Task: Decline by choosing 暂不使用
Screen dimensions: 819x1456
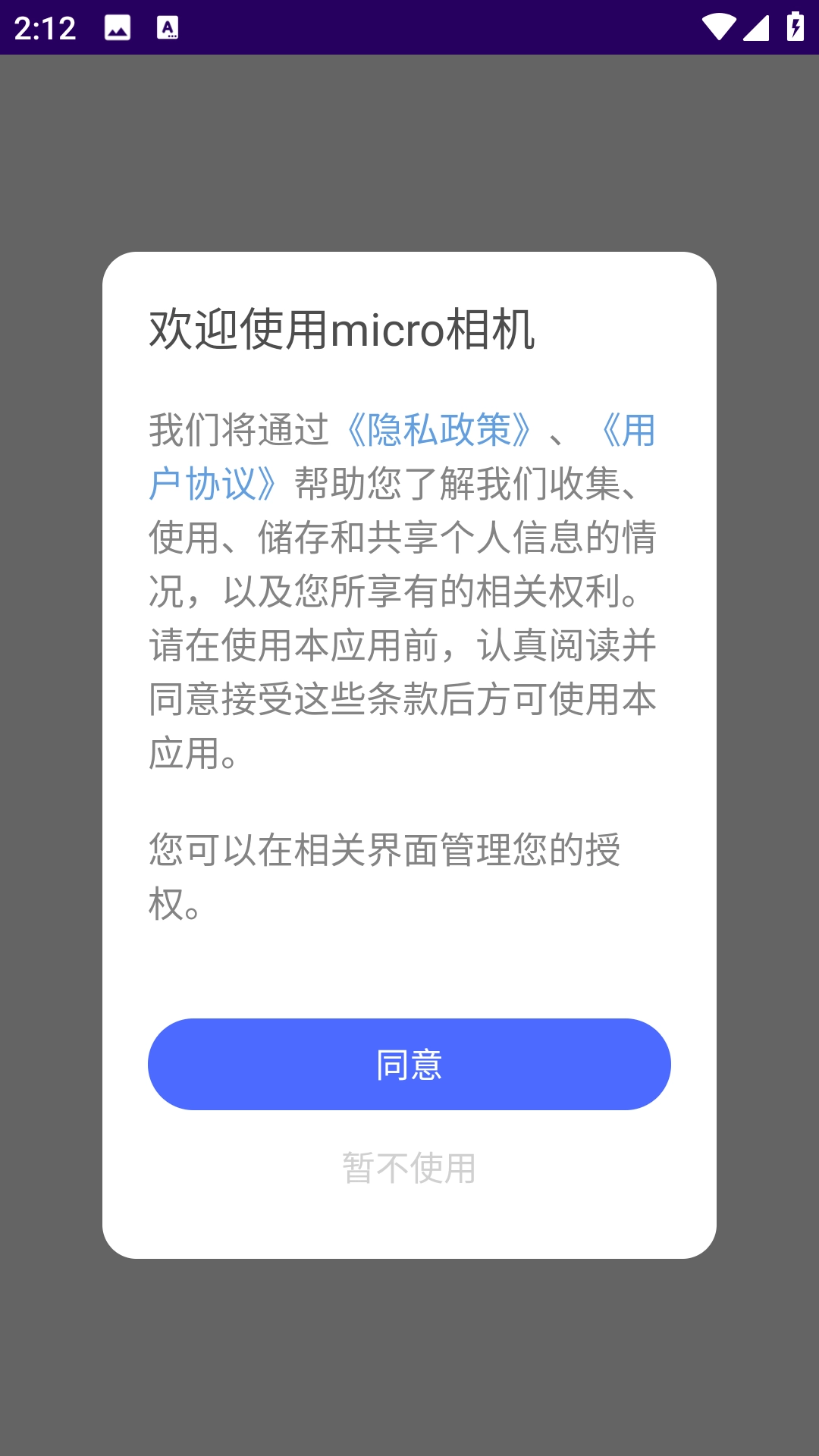Action: coord(409,1168)
